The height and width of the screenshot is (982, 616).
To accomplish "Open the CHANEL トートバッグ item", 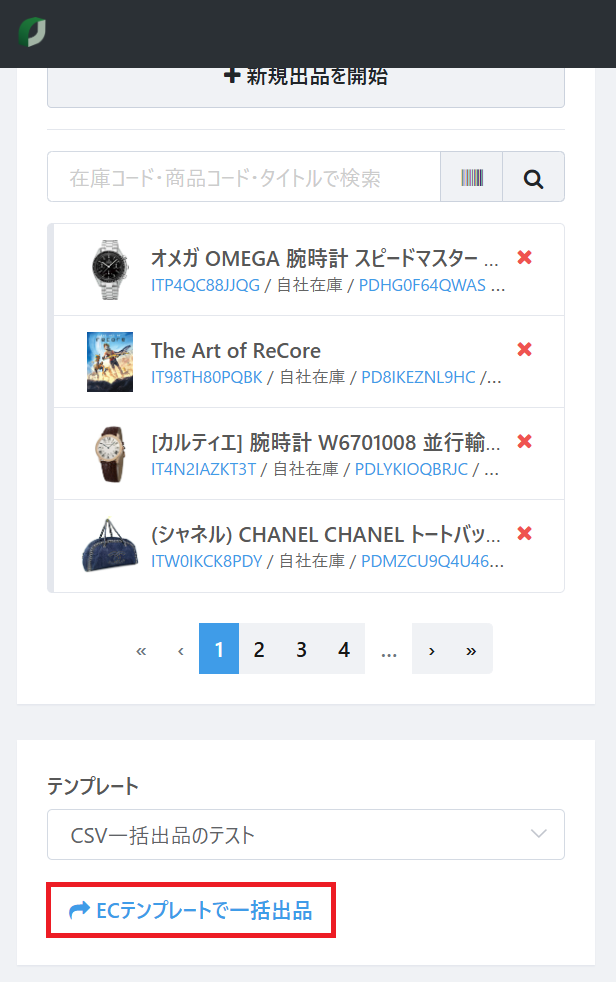I will (324, 534).
